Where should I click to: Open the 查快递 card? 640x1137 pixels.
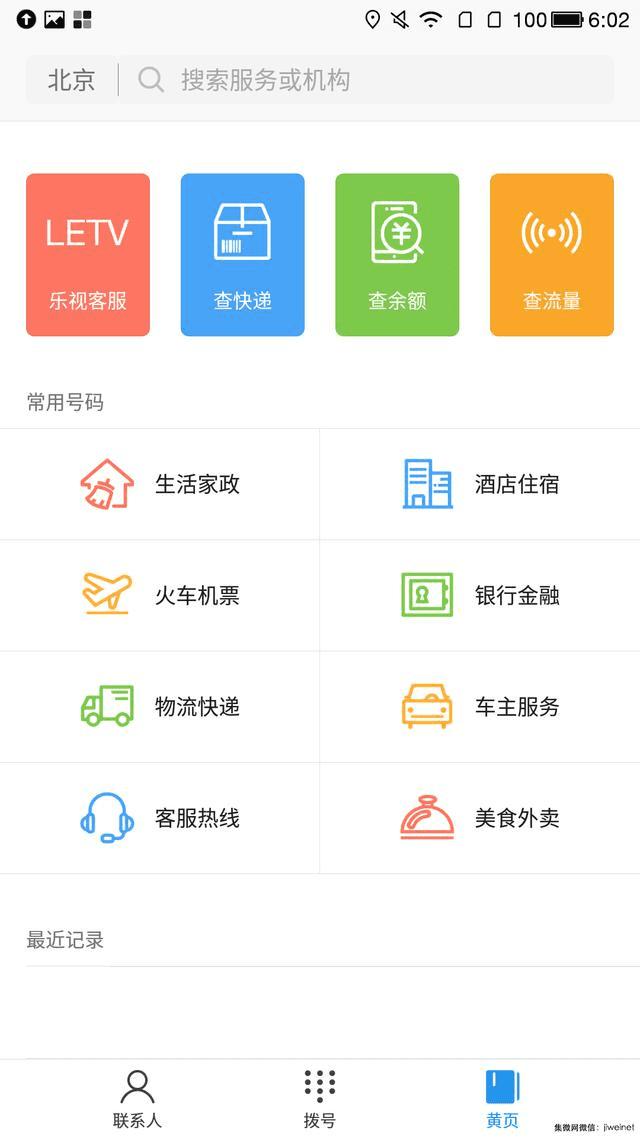tap(243, 255)
